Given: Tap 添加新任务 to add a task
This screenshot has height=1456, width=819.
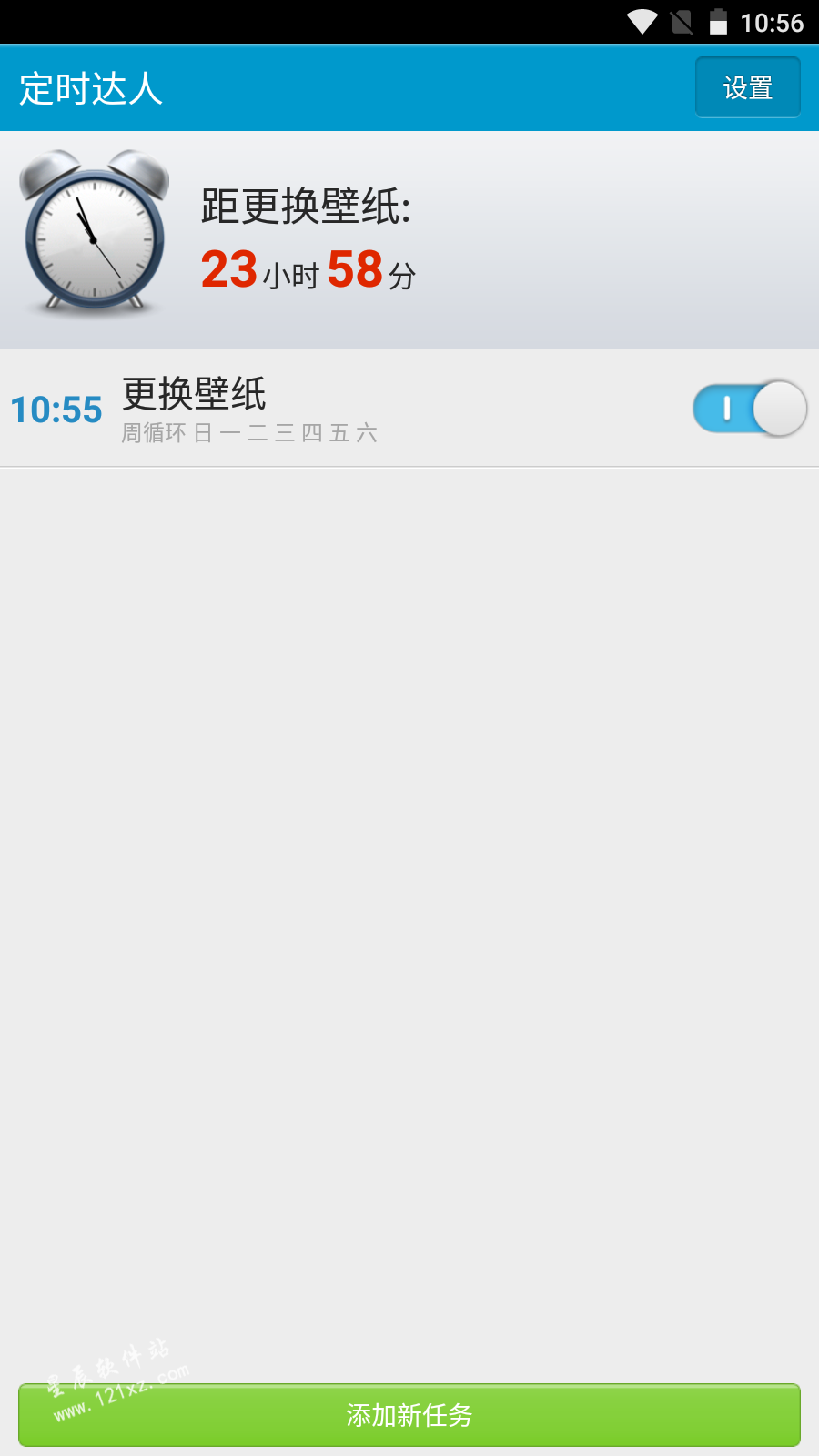Looking at the screenshot, I should click(409, 1415).
